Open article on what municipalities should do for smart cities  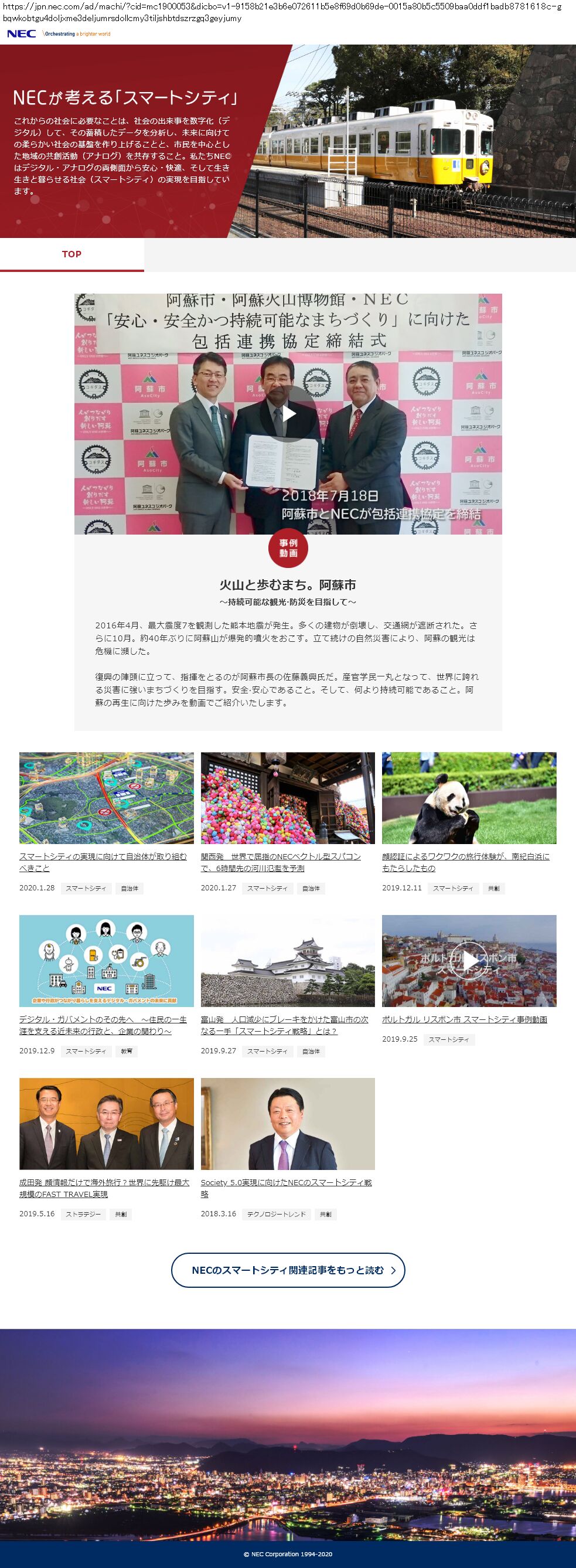[x=102, y=862]
